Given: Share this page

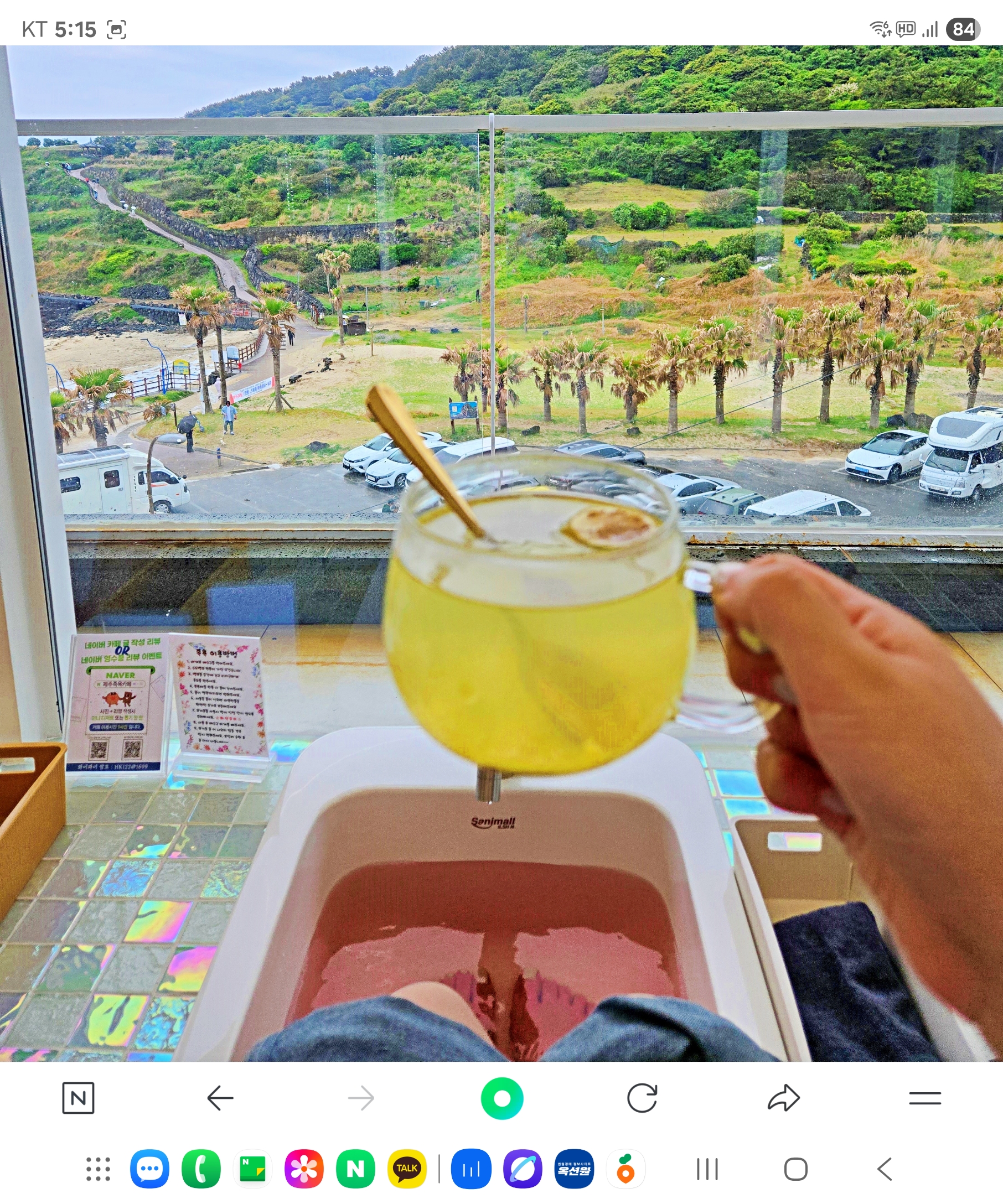Looking at the screenshot, I should click(x=783, y=1098).
